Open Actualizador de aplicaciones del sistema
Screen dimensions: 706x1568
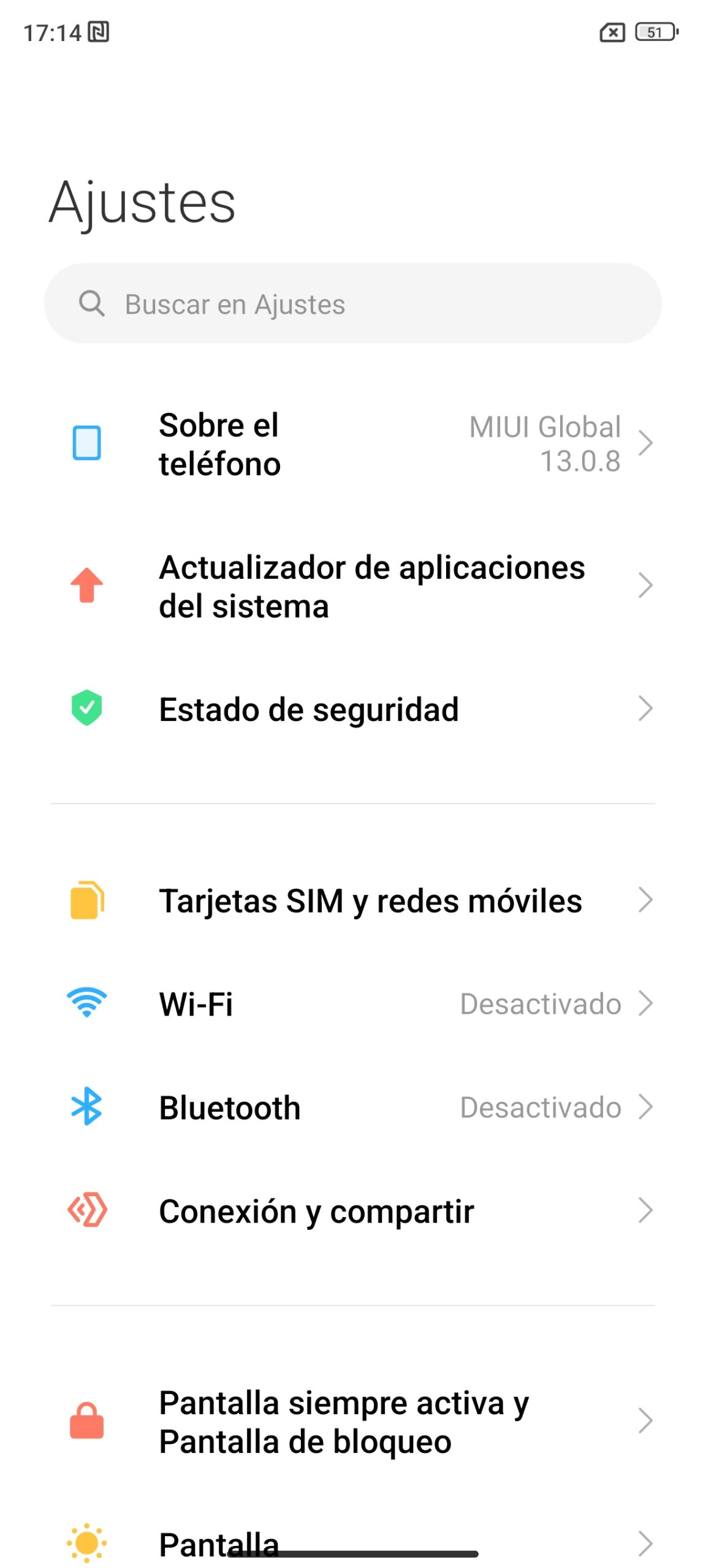pyautogui.click(x=352, y=586)
